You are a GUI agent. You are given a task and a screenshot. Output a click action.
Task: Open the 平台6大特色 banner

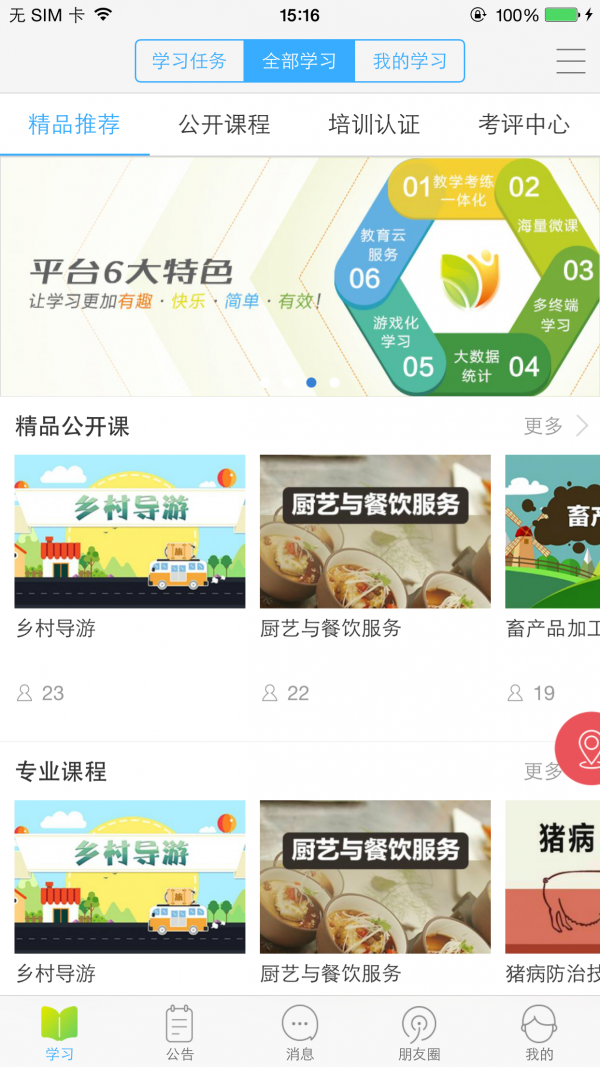point(300,276)
